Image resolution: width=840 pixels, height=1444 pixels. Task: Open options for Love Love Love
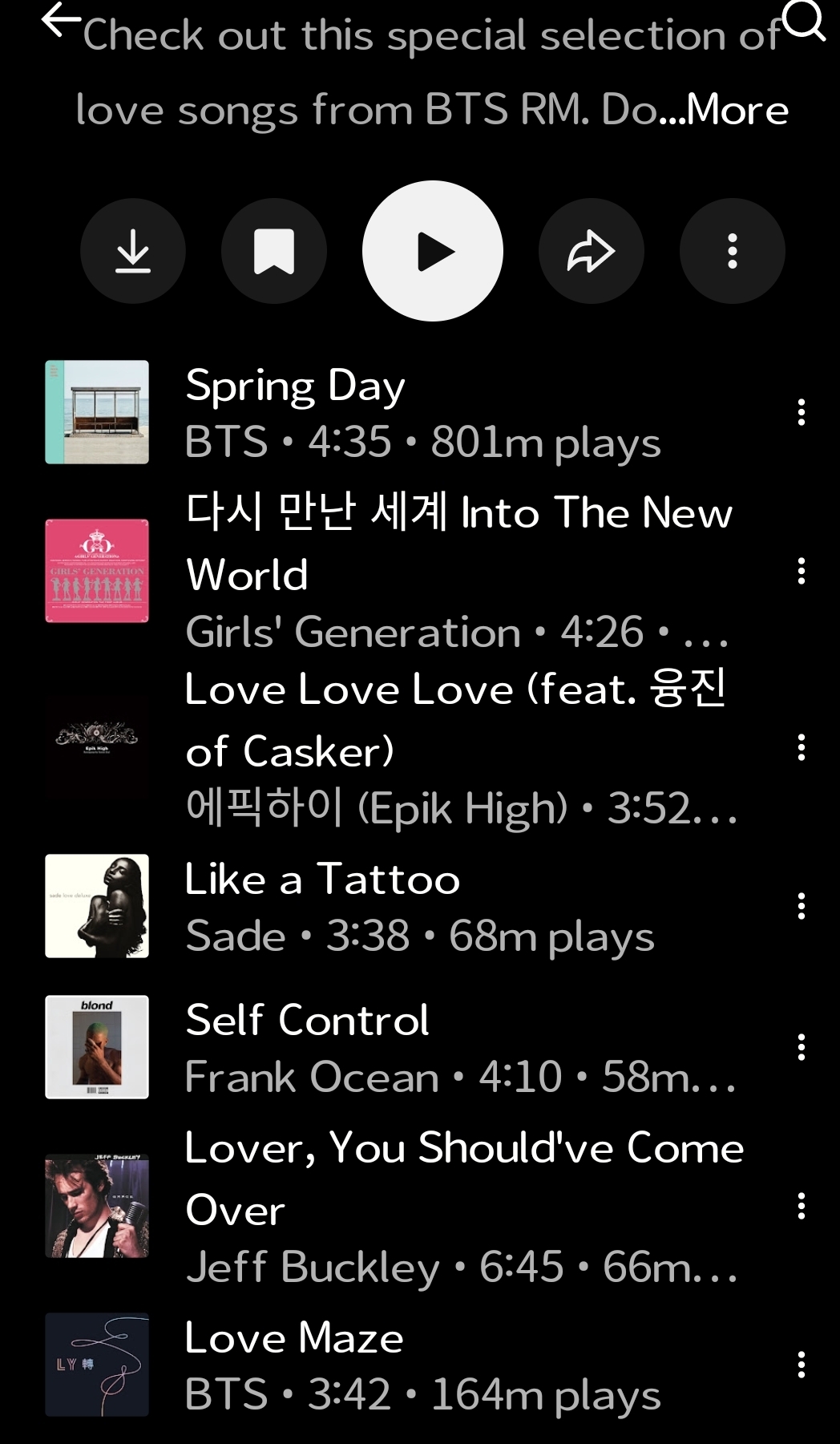click(x=801, y=747)
